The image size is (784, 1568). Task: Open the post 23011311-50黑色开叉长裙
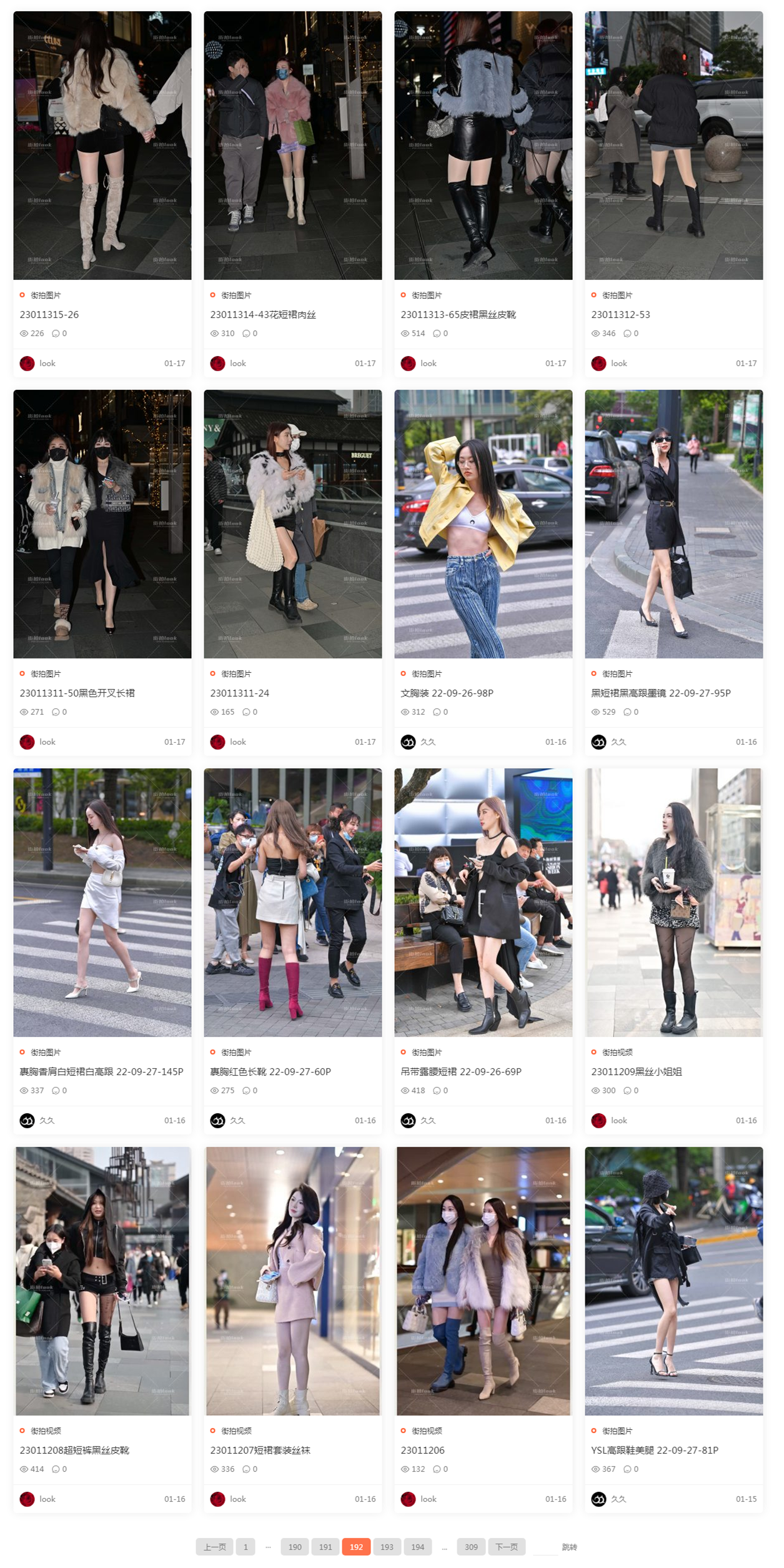(77, 693)
